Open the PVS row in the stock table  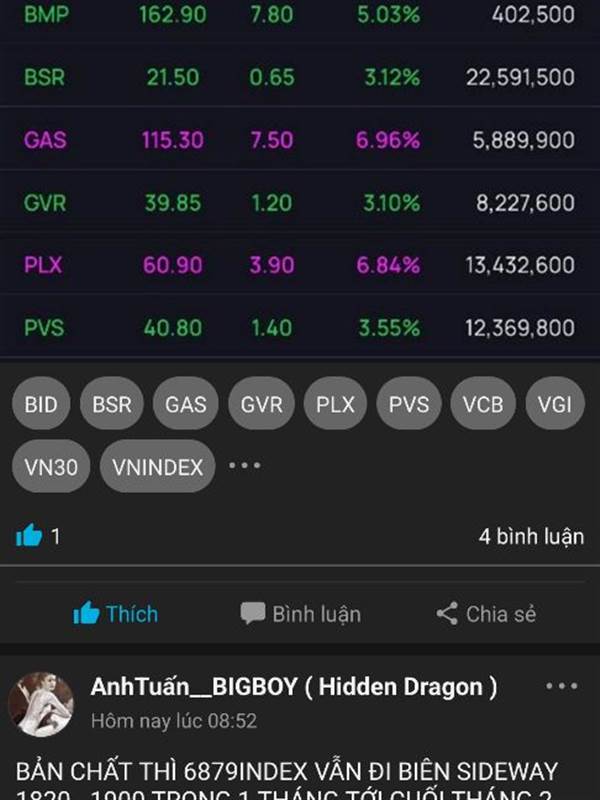[x=300, y=327]
